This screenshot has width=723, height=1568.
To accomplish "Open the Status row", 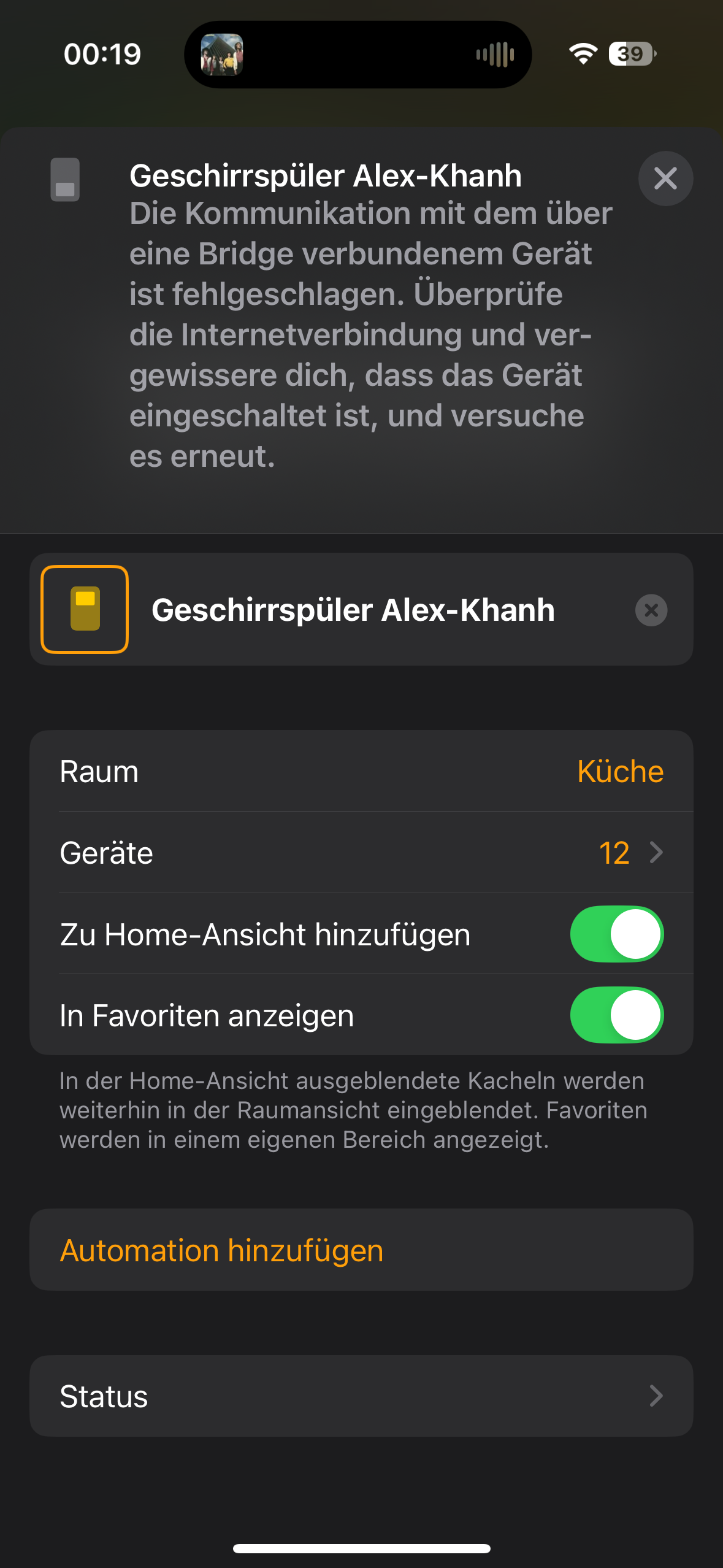I will click(x=361, y=1396).
